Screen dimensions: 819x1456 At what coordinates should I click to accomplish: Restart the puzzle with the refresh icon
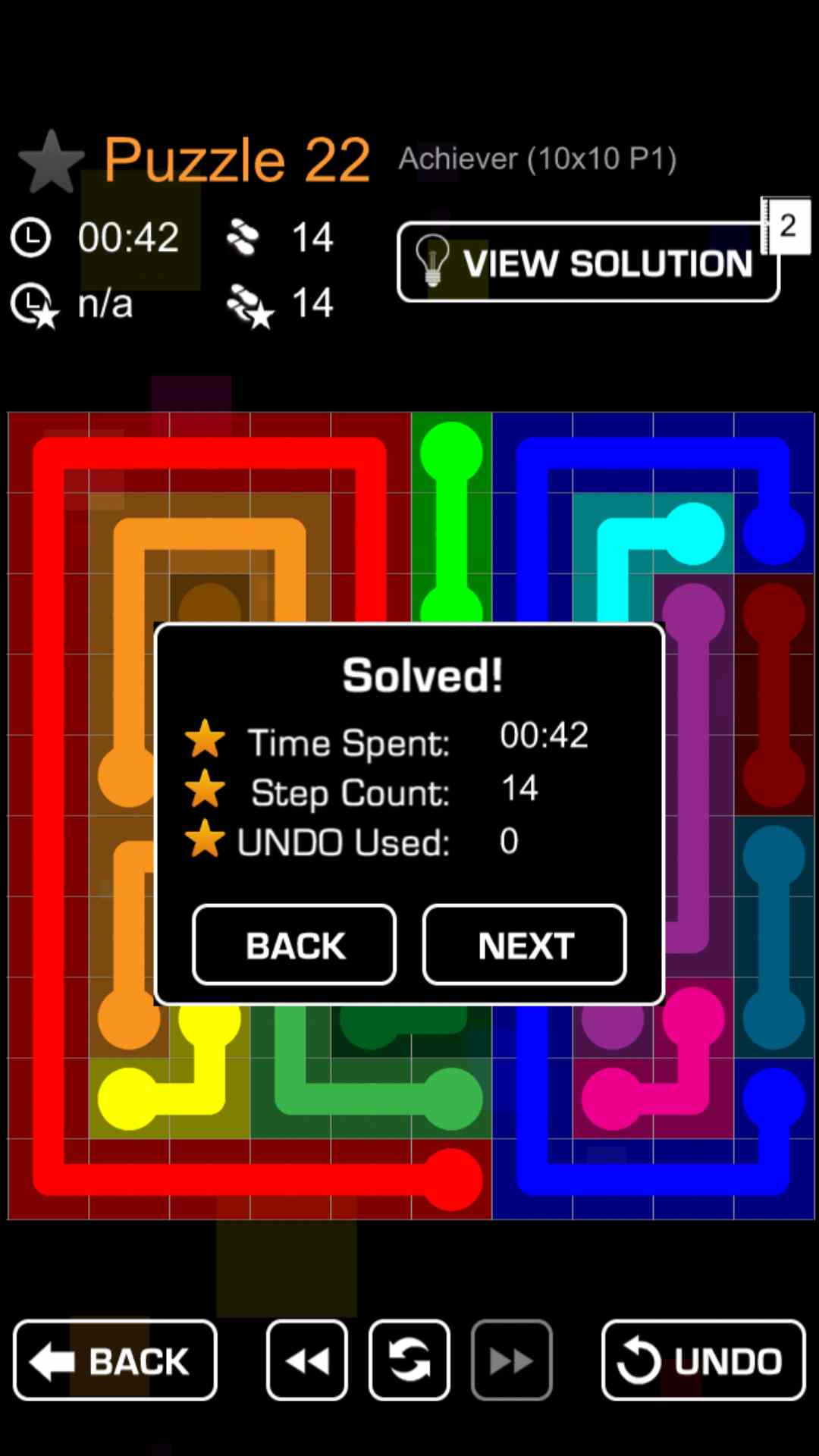click(409, 1360)
